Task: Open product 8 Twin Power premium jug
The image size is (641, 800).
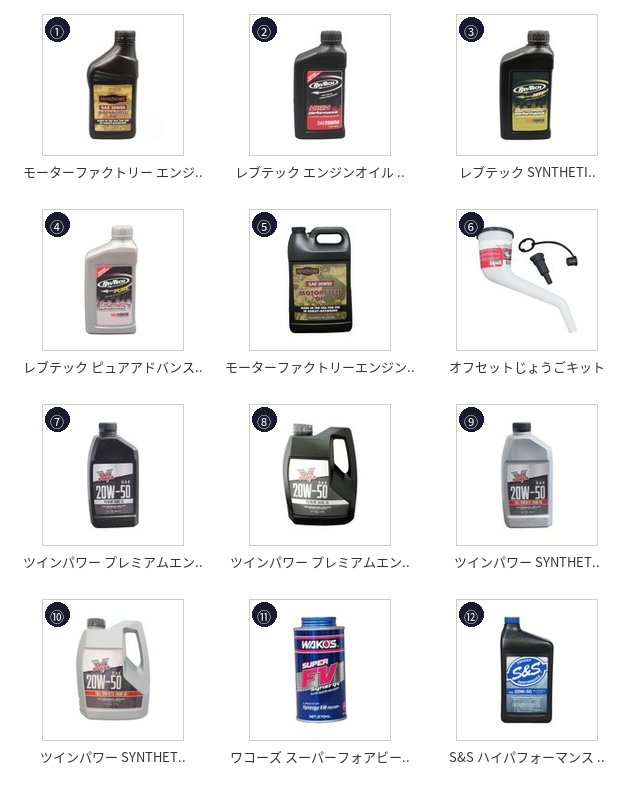Action: (x=320, y=475)
